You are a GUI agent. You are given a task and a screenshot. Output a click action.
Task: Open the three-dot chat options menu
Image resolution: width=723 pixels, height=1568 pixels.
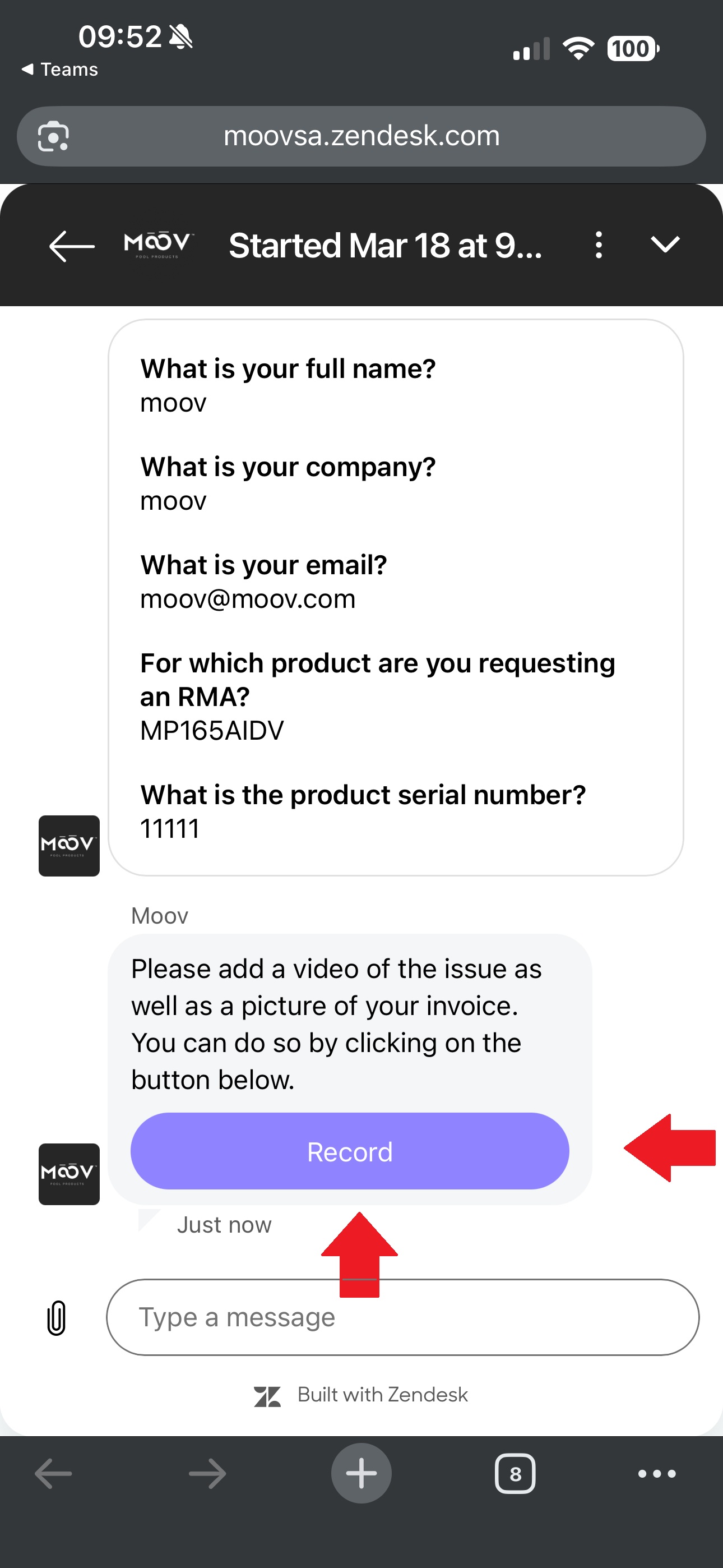[598, 245]
